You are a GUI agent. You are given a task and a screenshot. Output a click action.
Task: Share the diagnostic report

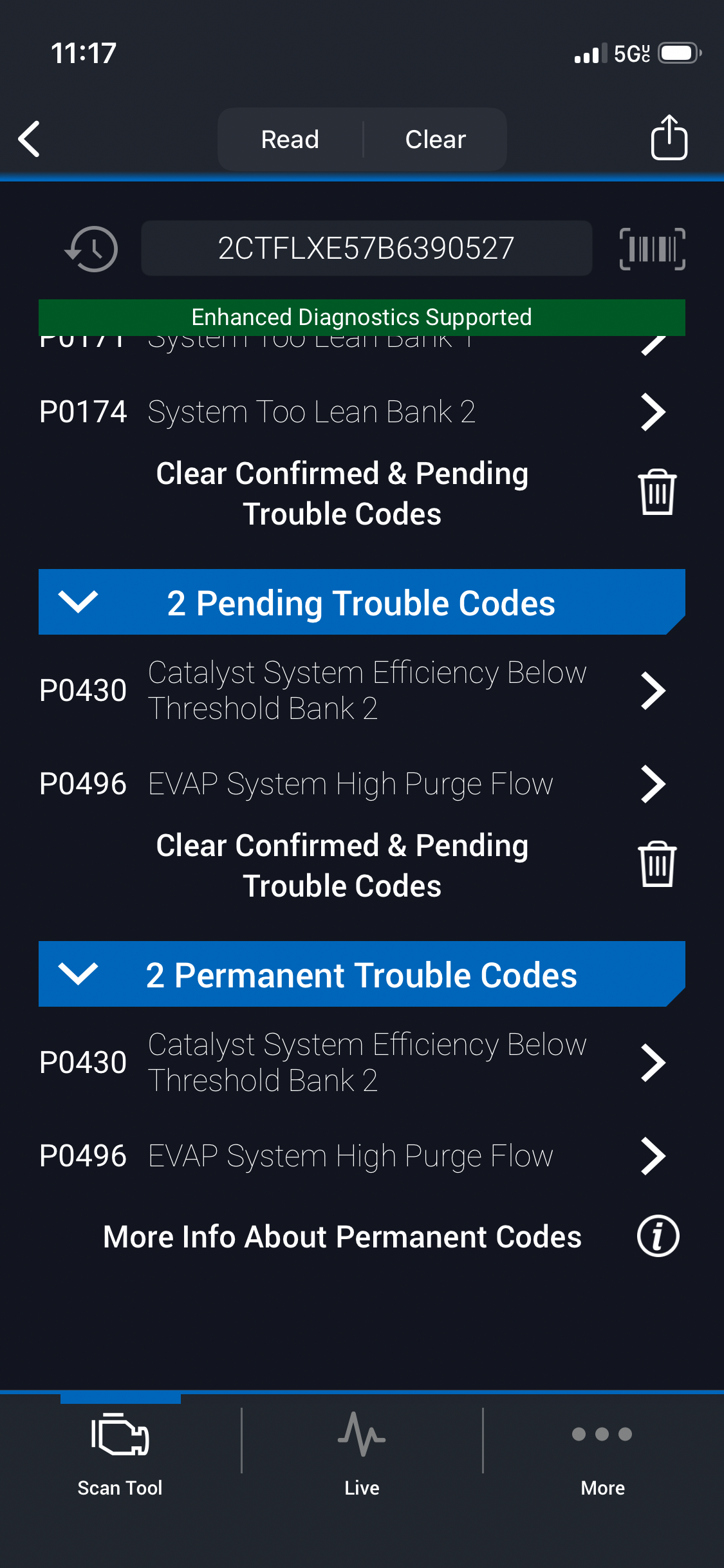tap(669, 138)
